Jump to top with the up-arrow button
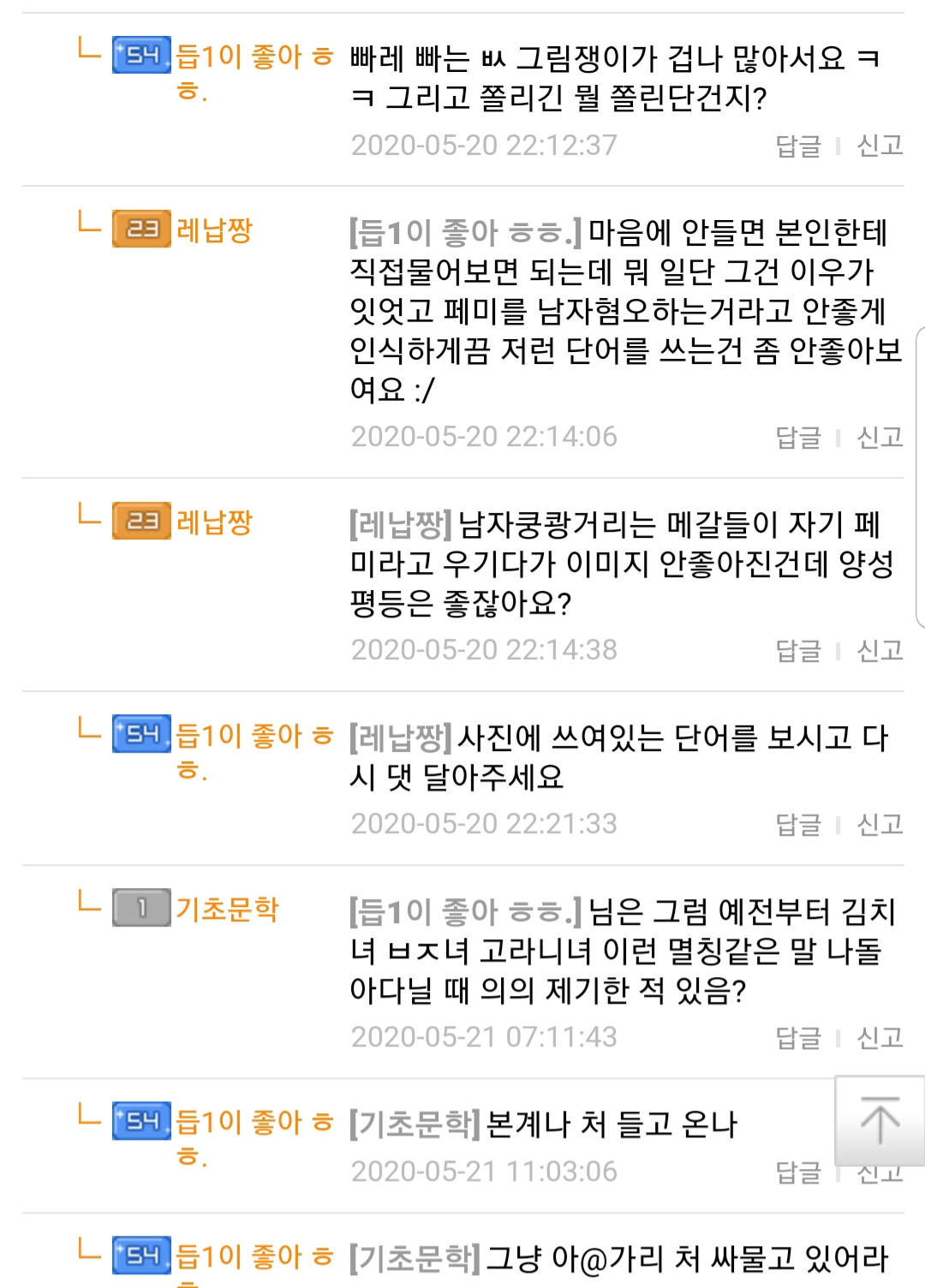 coord(880,1121)
